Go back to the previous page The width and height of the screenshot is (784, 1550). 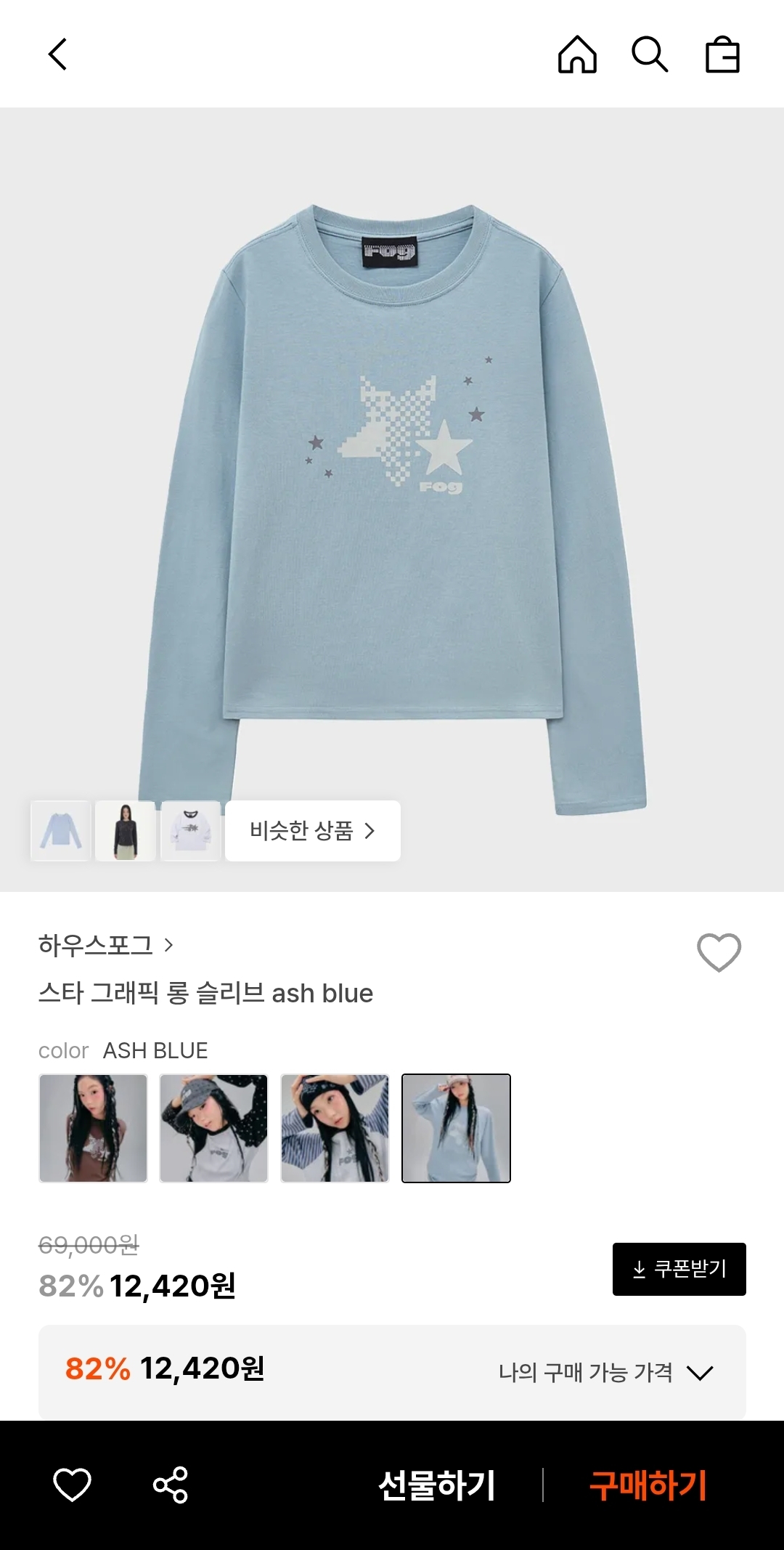(58, 54)
